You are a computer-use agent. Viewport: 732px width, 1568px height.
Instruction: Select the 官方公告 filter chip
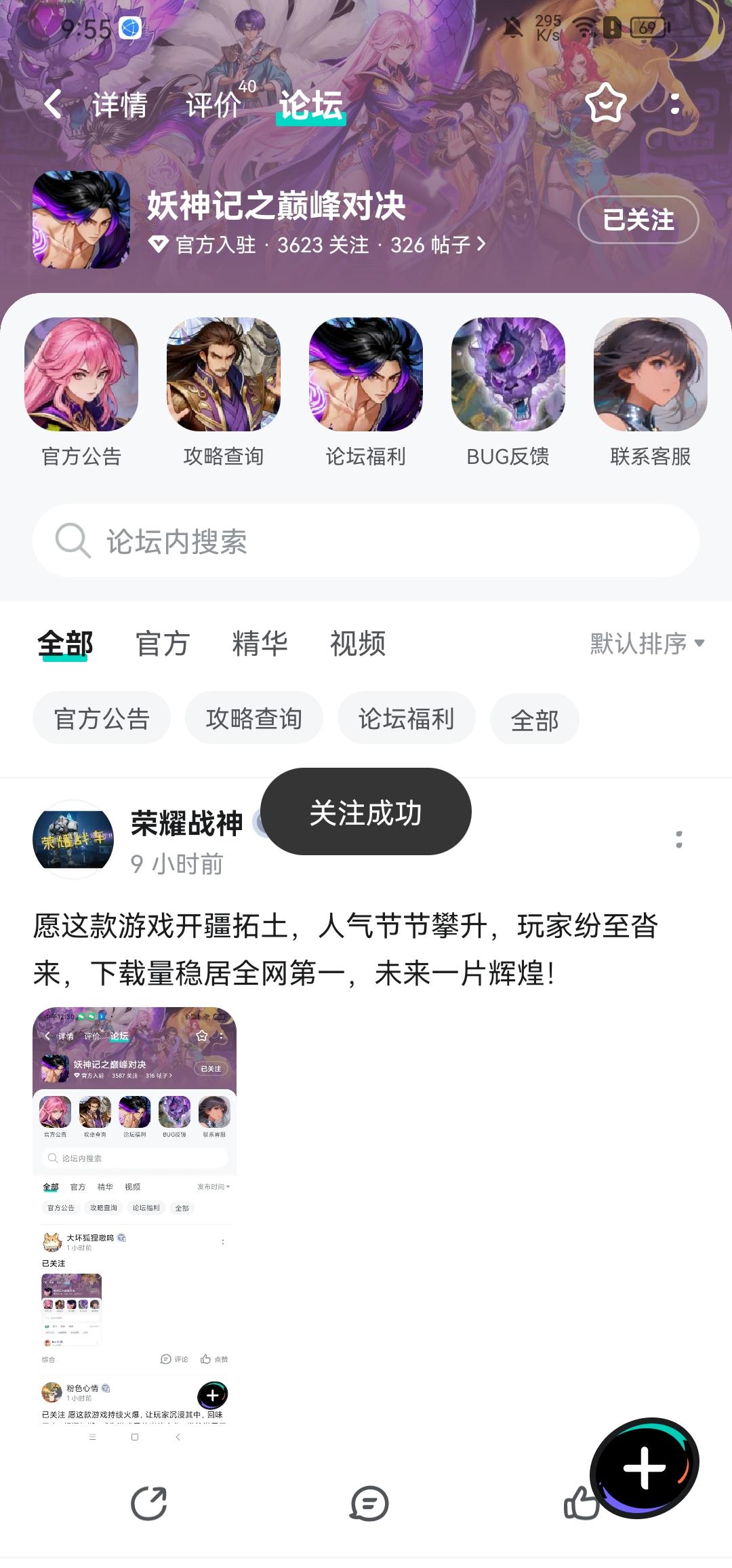point(102,719)
